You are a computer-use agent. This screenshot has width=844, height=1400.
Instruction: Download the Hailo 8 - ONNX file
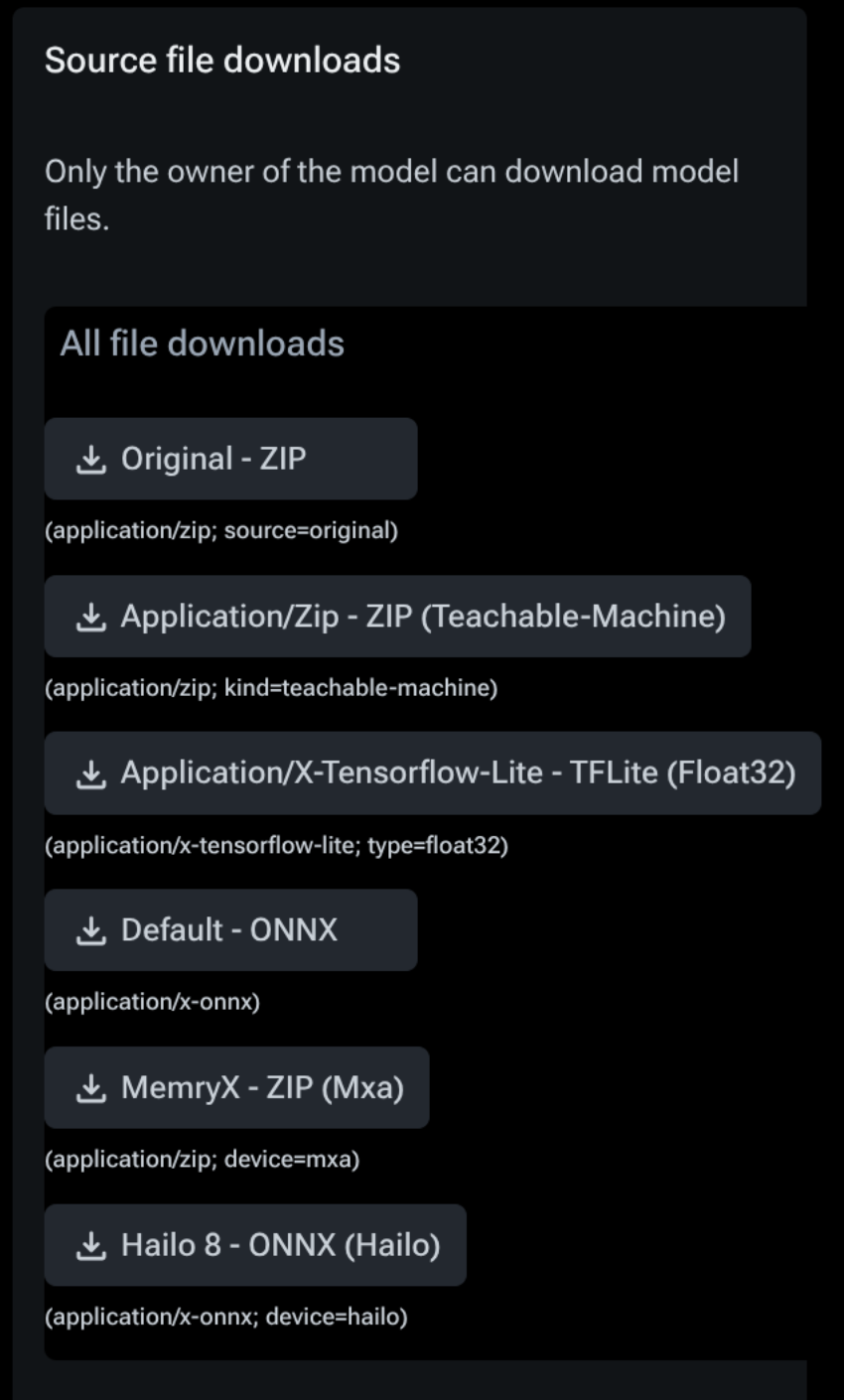pyautogui.click(x=255, y=1245)
